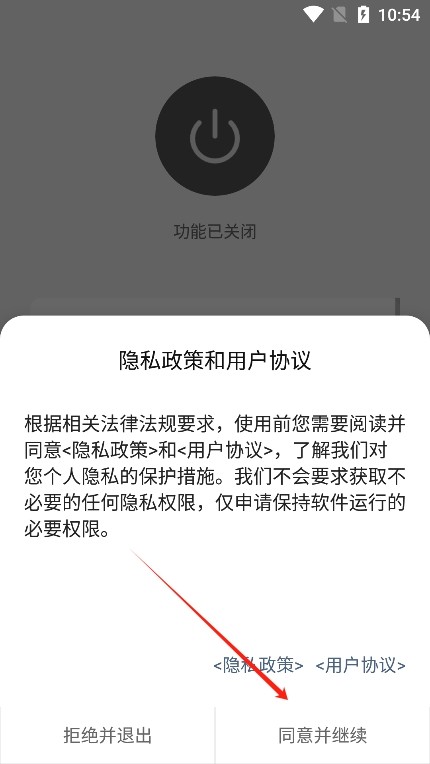Choose 拒绝并退出 to decline and exit
The height and width of the screenshot is (764, 430).
click(x=107, y=735)
